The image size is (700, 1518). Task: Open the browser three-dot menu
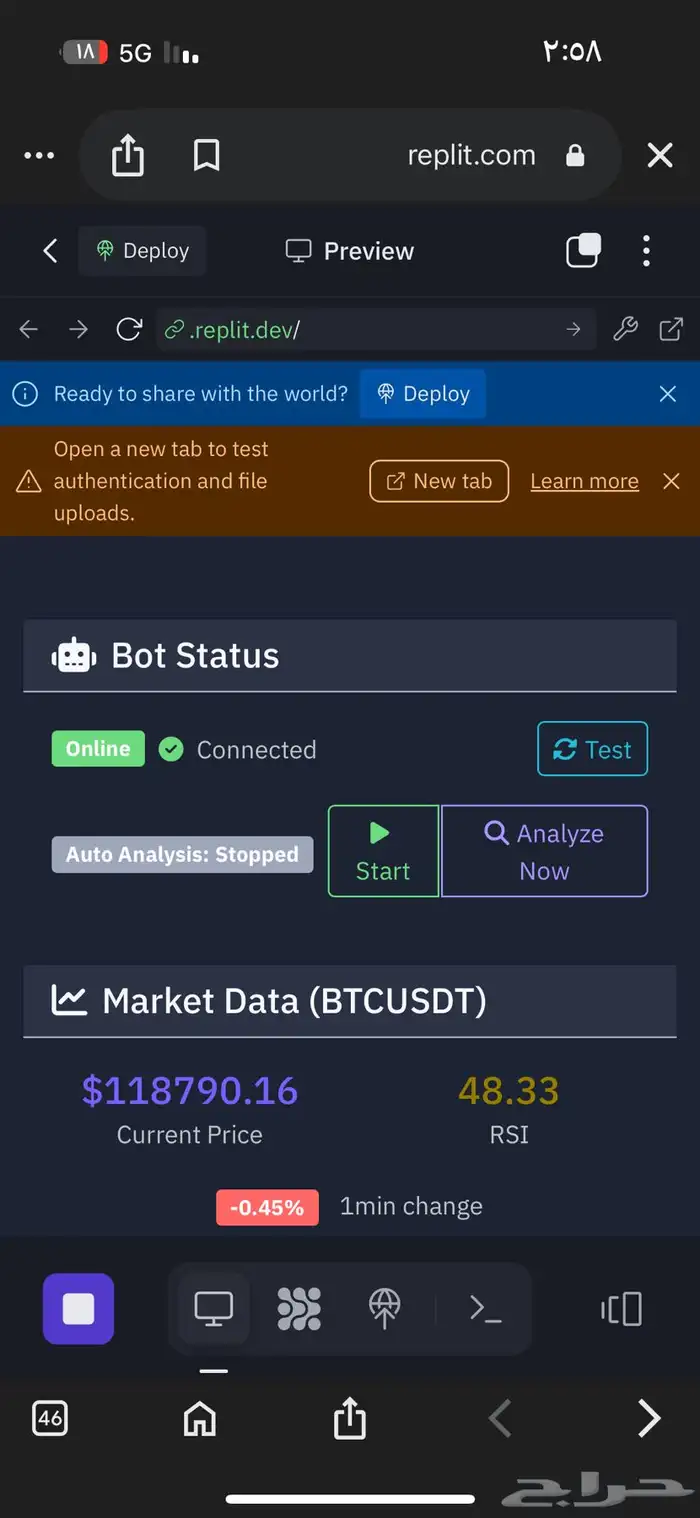coord(39,155)
